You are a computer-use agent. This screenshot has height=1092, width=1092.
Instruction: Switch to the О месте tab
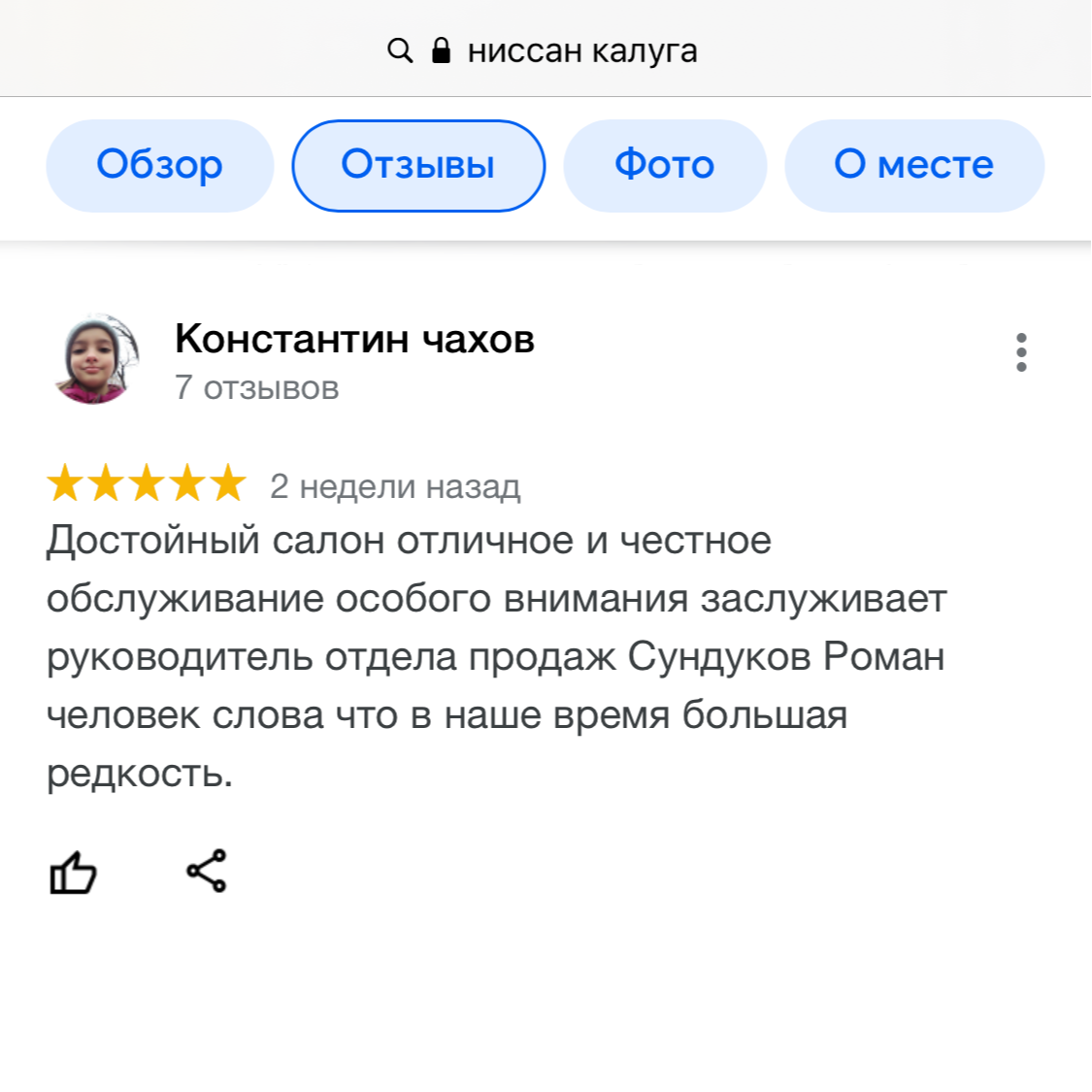coord(913,165)
